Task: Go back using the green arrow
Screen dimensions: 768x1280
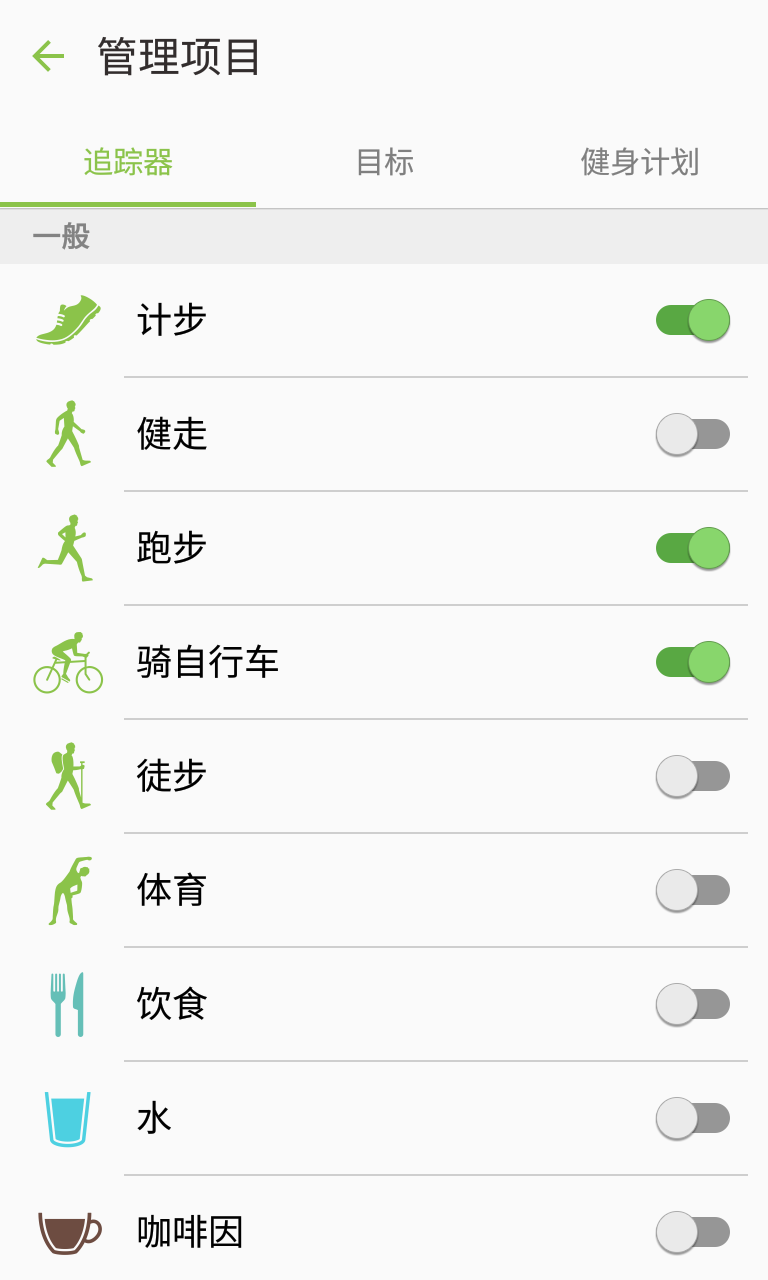Action: (x=48, y=56)
